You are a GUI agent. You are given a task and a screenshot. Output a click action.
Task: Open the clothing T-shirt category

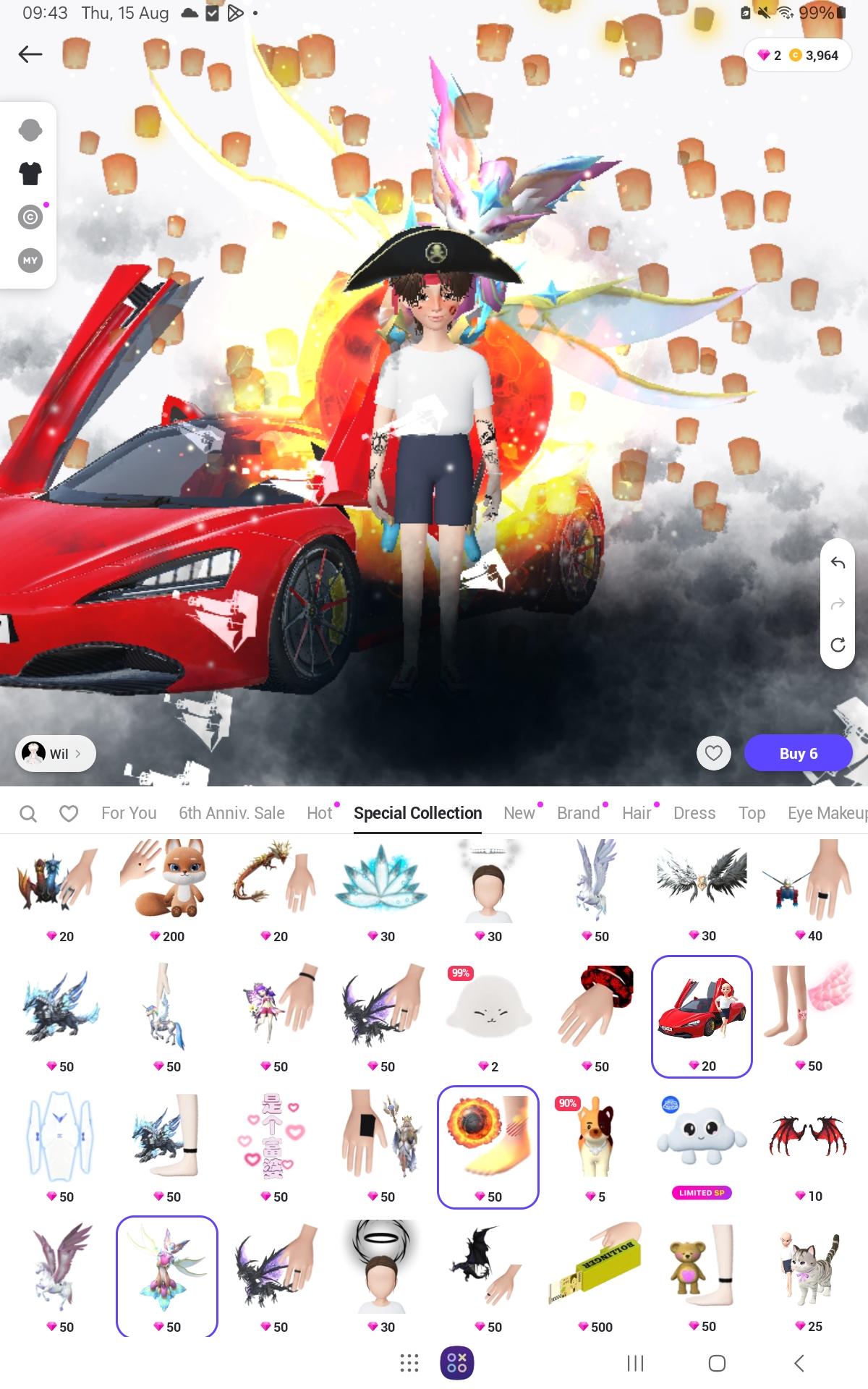pos(30,174)
